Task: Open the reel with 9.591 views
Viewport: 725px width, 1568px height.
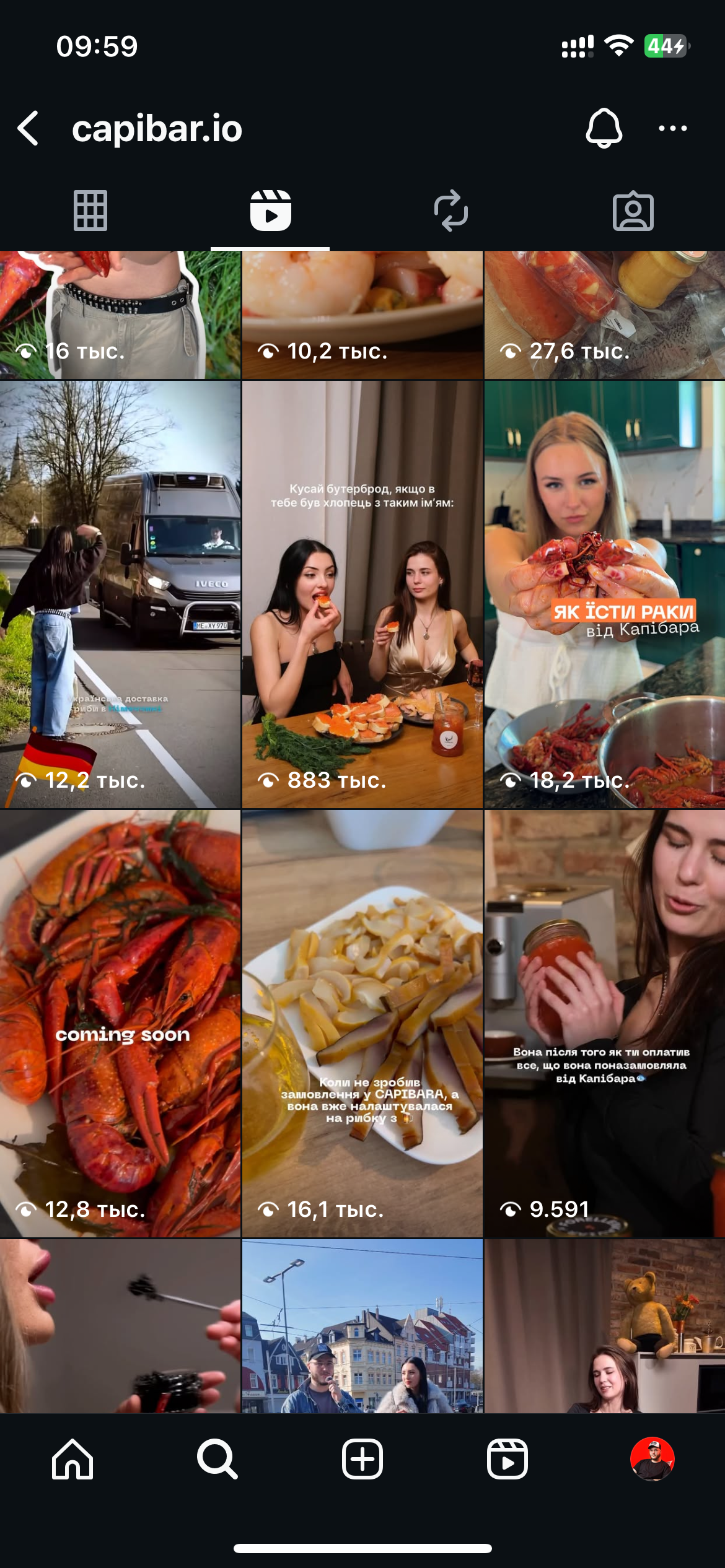Action: 604,1023
